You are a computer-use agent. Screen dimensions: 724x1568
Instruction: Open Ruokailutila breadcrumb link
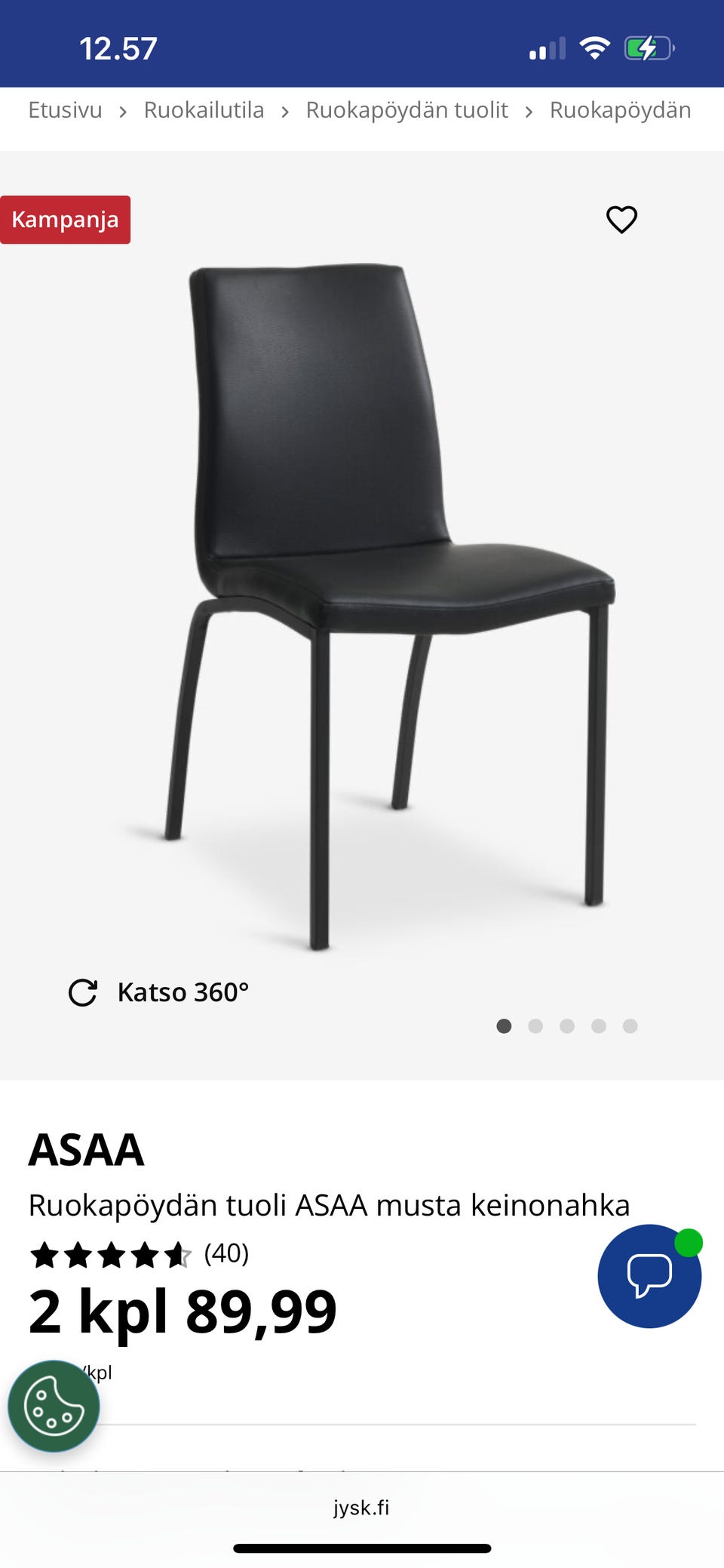(x=204, y=110)
